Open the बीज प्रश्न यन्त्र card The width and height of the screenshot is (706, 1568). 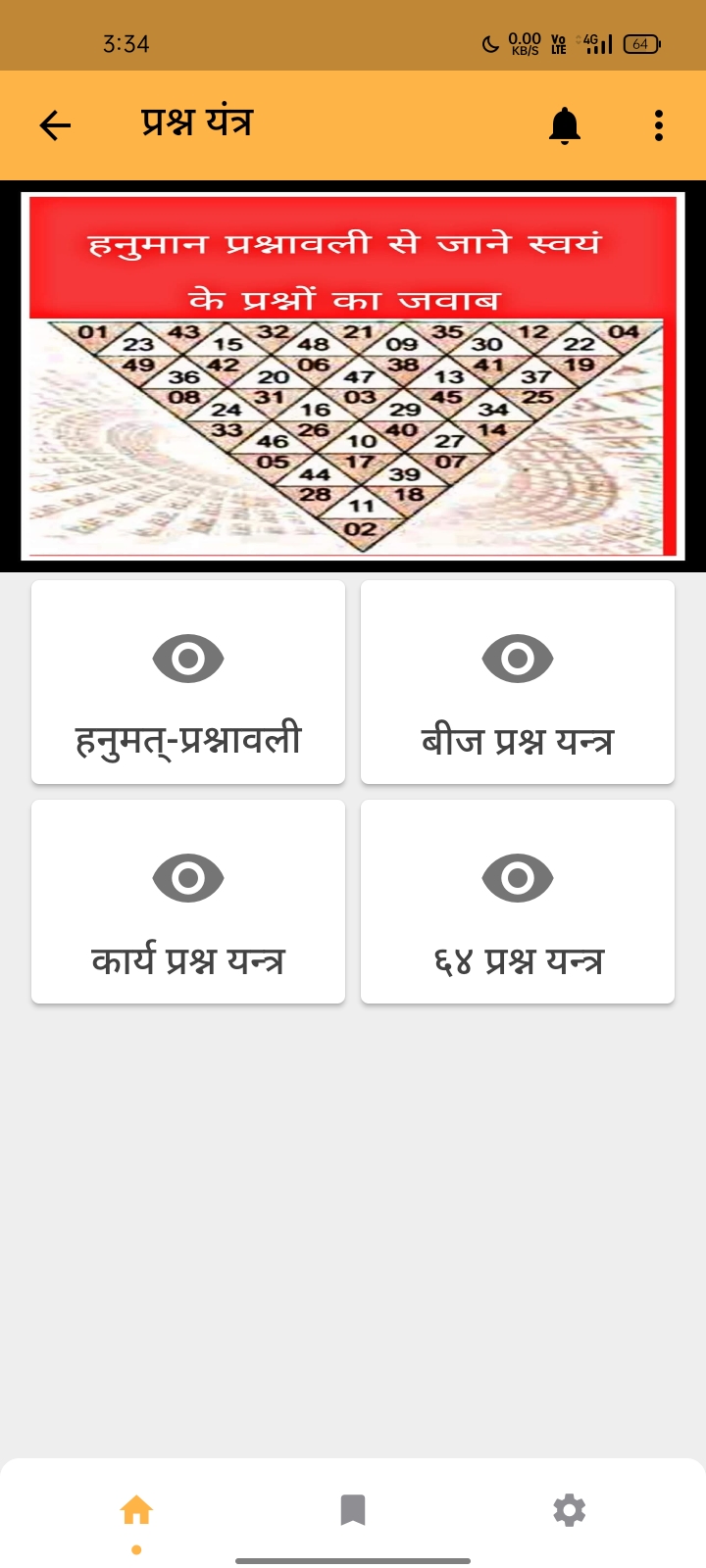tap(518, 683)
